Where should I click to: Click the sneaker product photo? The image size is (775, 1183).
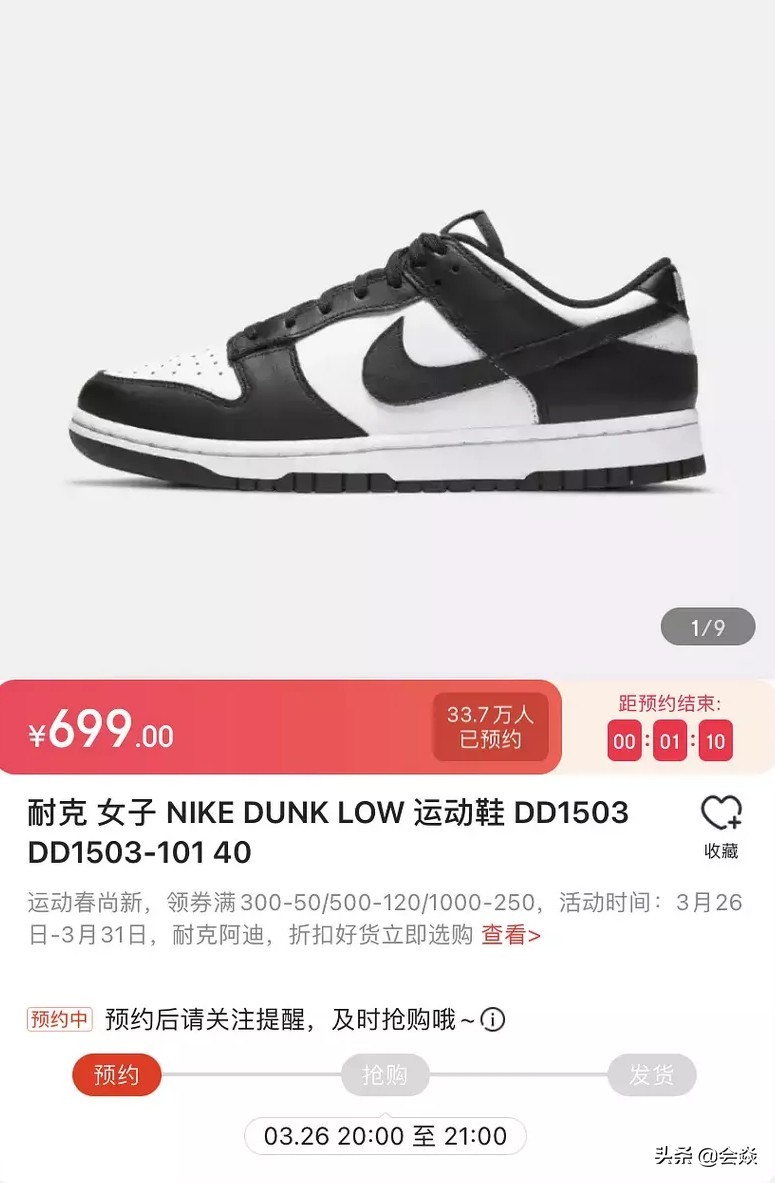coord(387,350)
